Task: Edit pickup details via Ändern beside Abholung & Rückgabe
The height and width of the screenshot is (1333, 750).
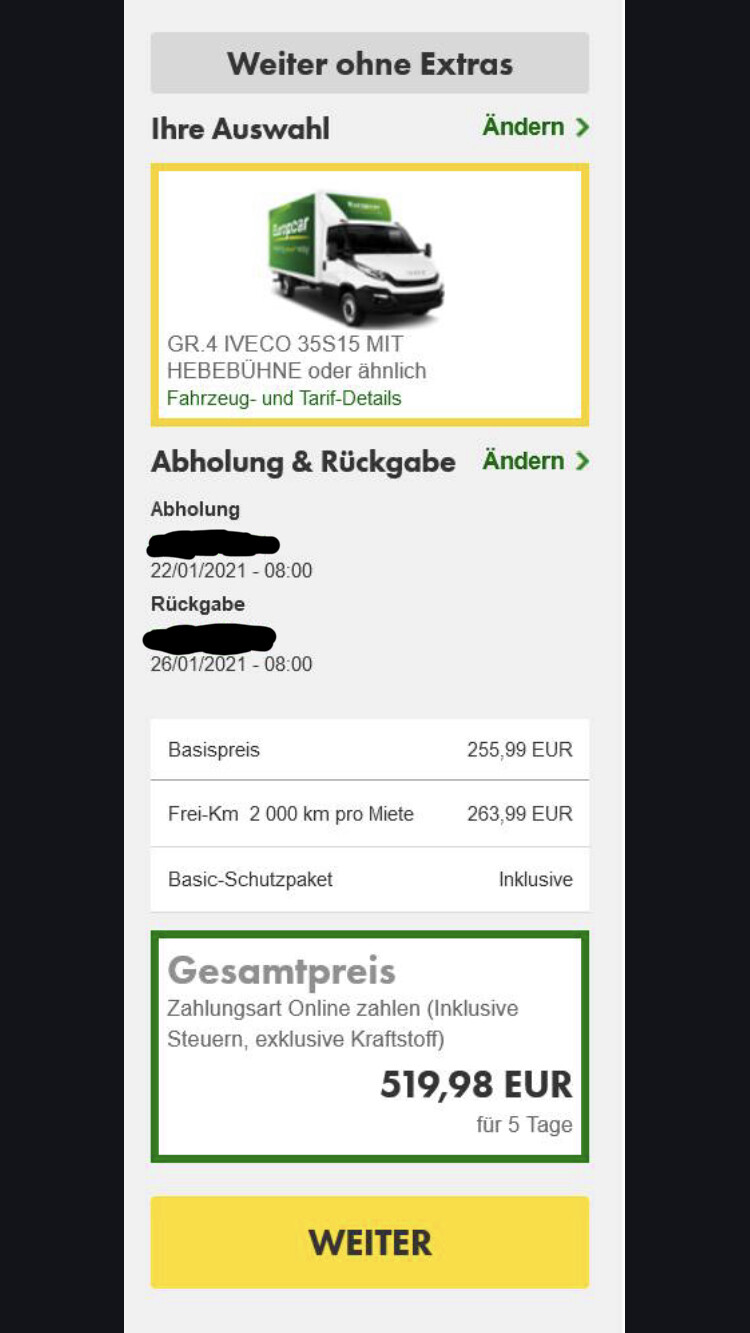Action: pyautogui.click(x=535, y=461)
